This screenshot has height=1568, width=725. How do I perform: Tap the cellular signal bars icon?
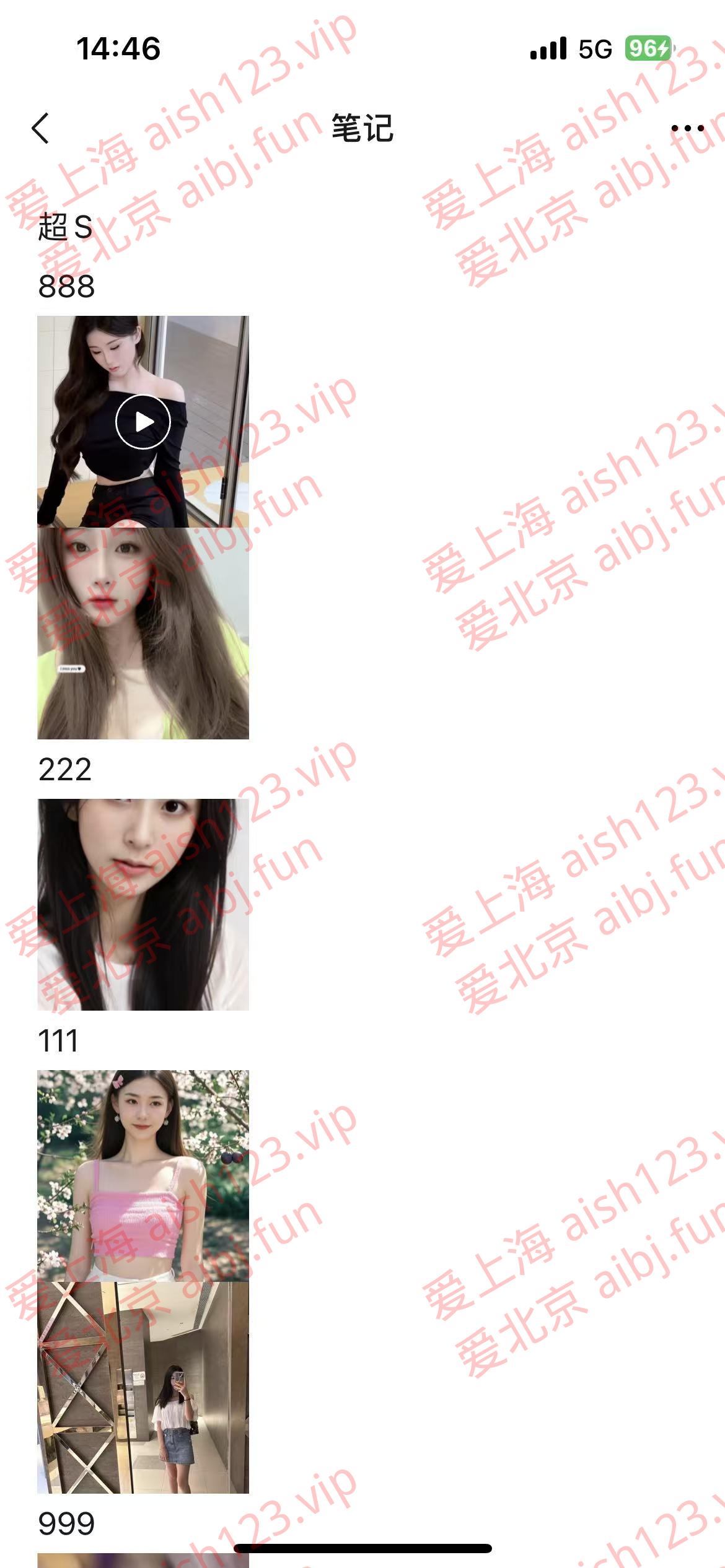click(548, 46)
